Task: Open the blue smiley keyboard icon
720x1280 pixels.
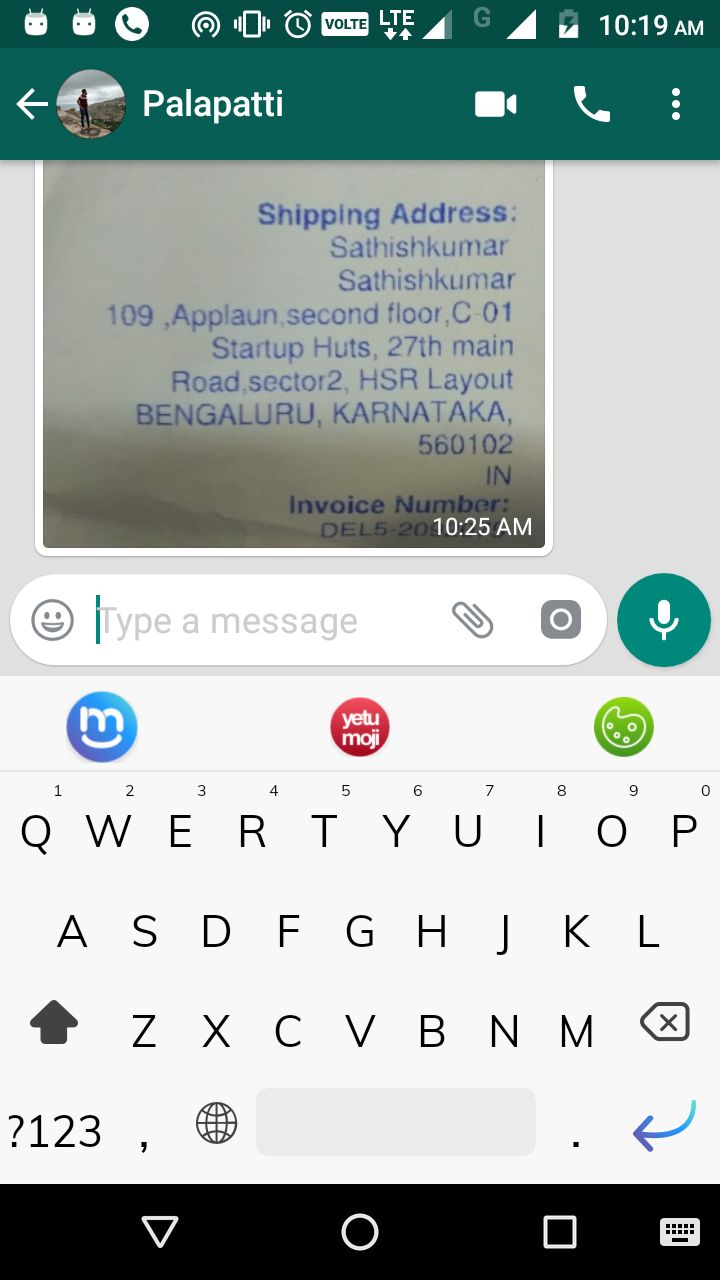Action: (102, 727)
